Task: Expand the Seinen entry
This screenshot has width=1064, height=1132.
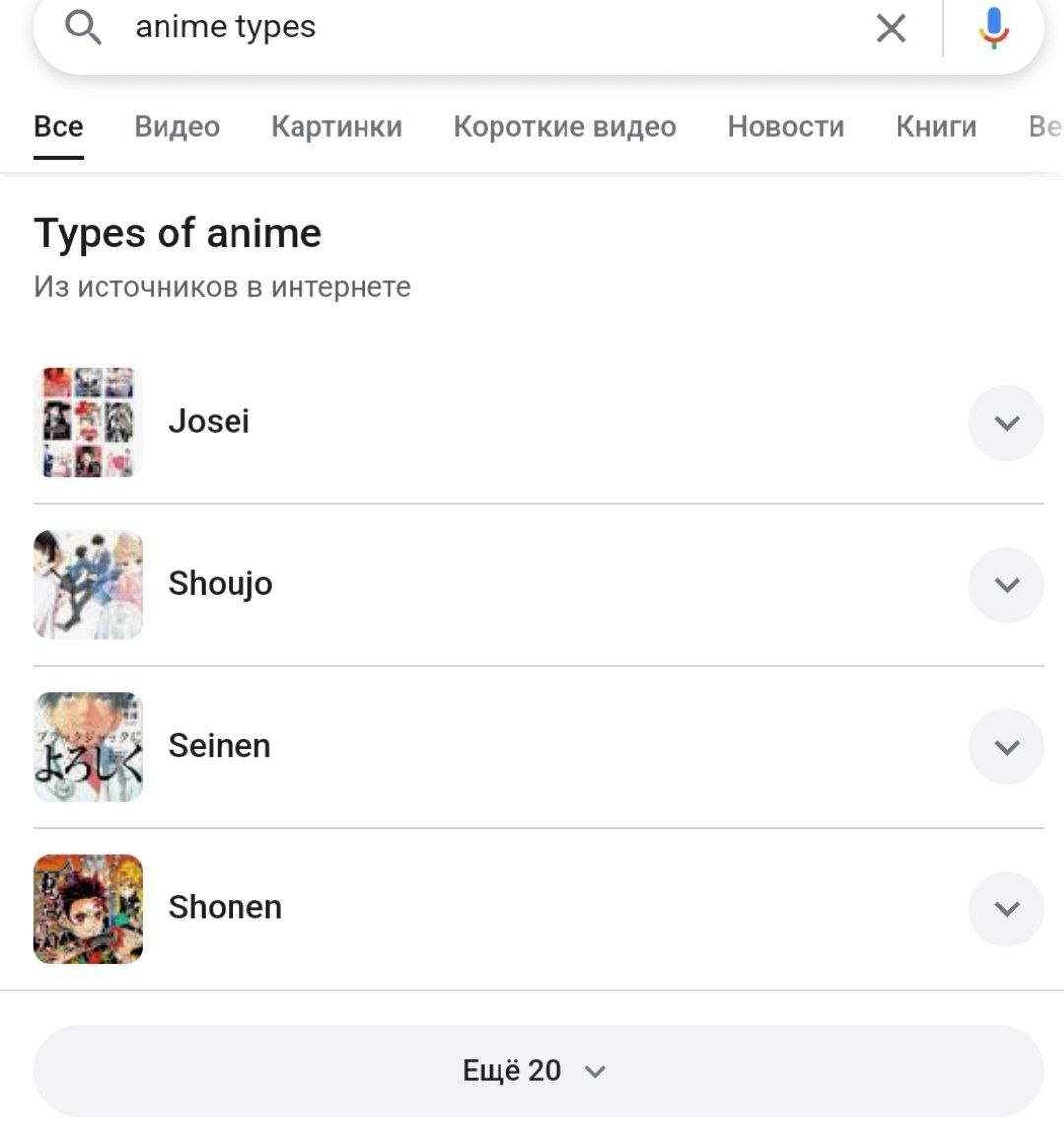Action: pos(1006,747)
